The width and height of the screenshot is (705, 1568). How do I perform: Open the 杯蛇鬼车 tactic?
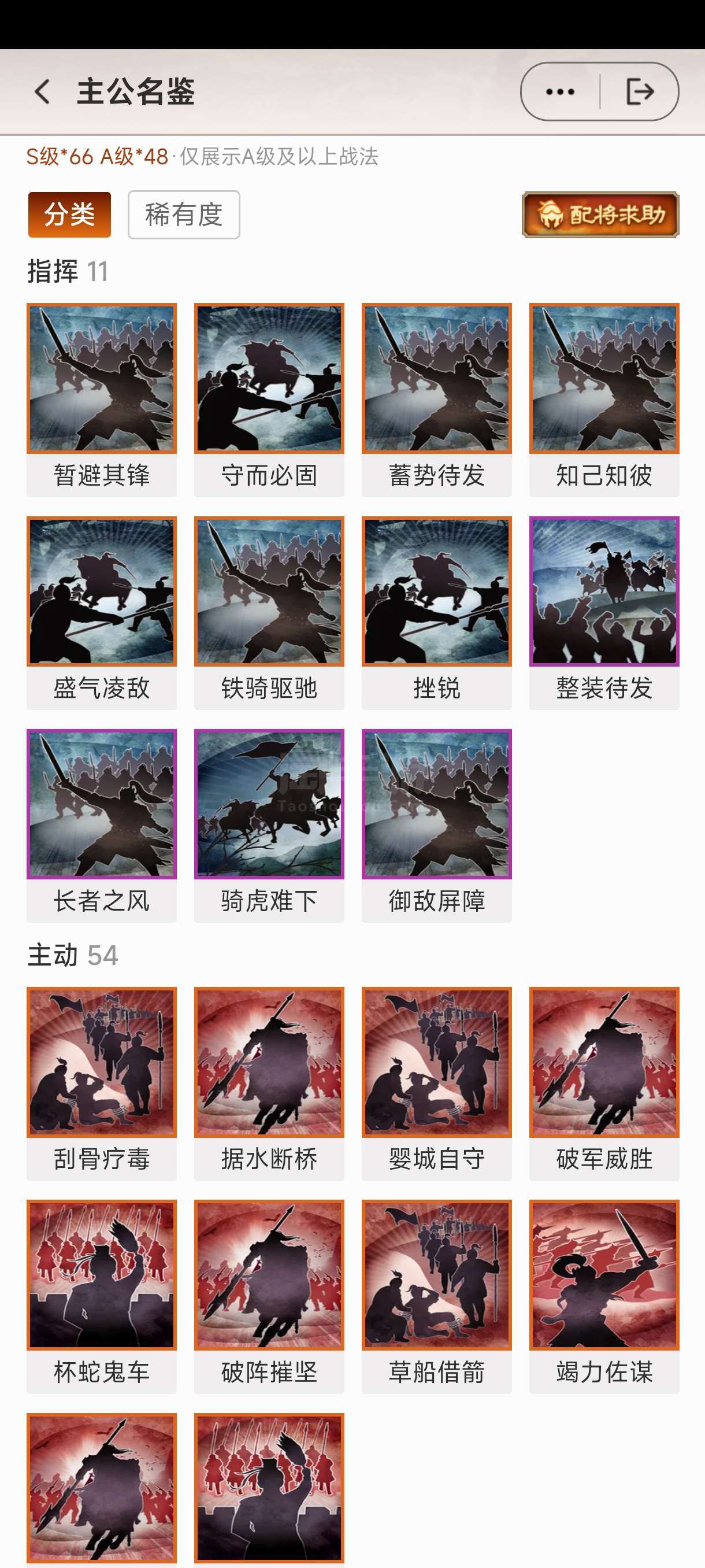coord(102,1296)
